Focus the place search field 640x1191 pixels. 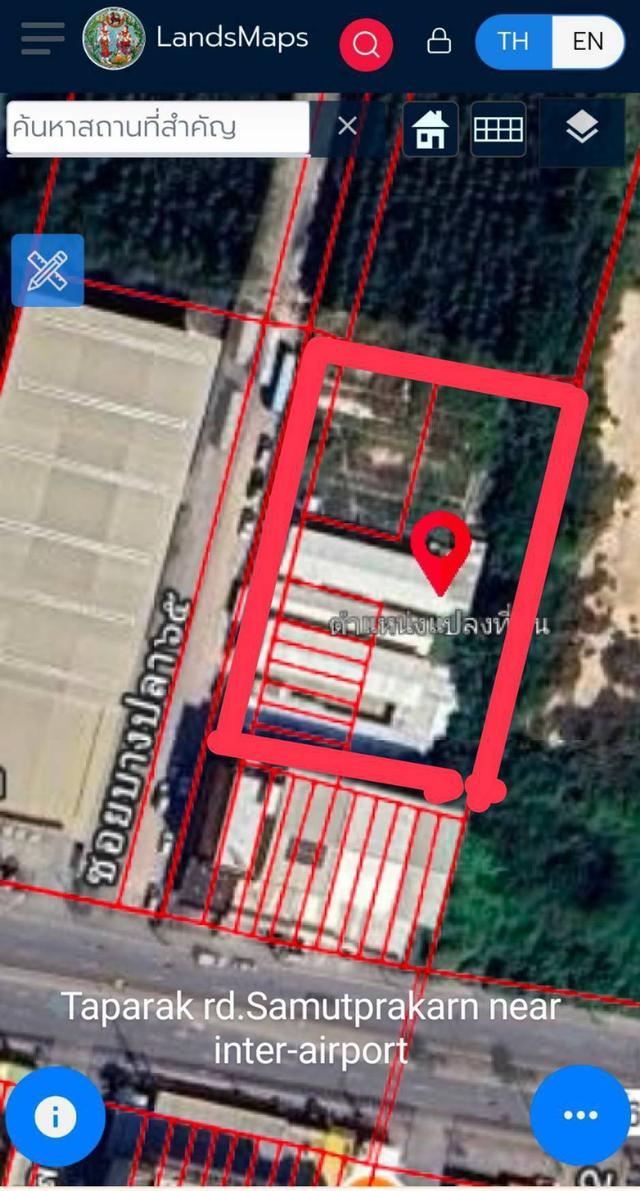tap(158, 128)
